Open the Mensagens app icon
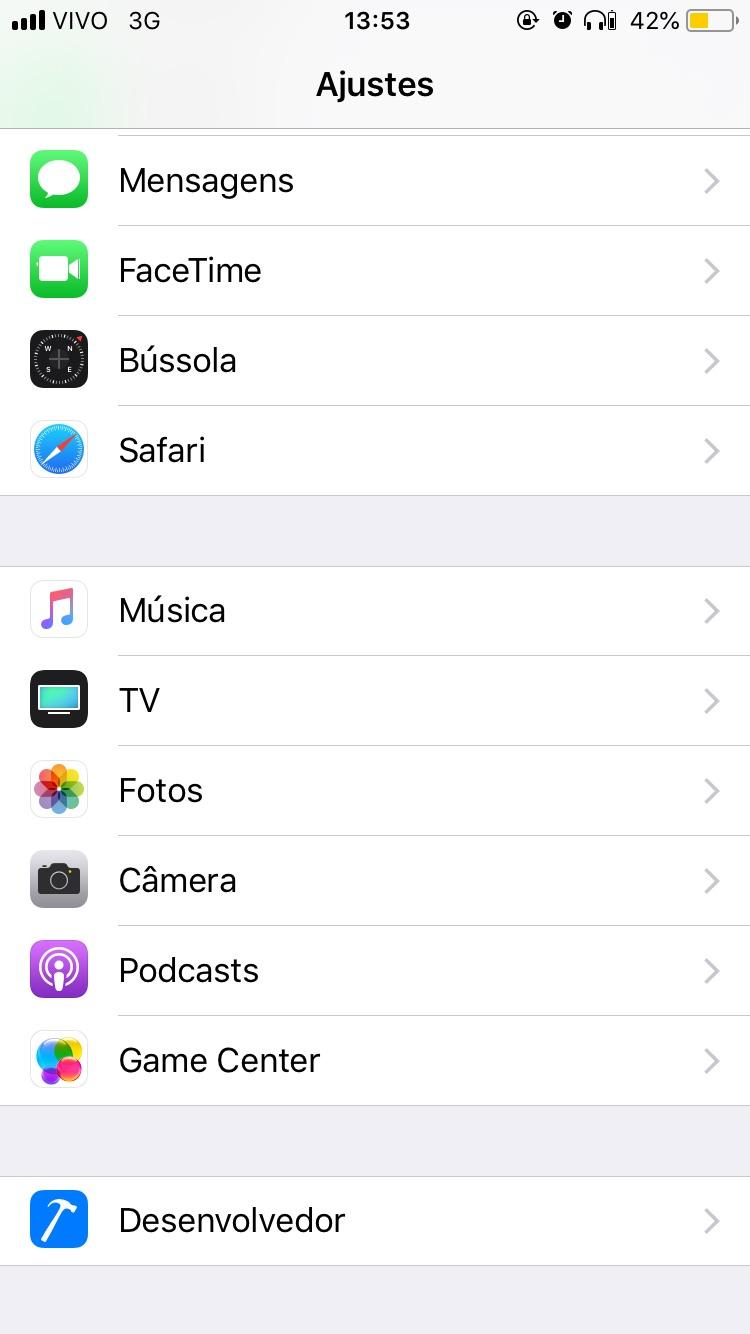Image resolution: width=750 pixels, height=1334 pixels. click(58, 179)
